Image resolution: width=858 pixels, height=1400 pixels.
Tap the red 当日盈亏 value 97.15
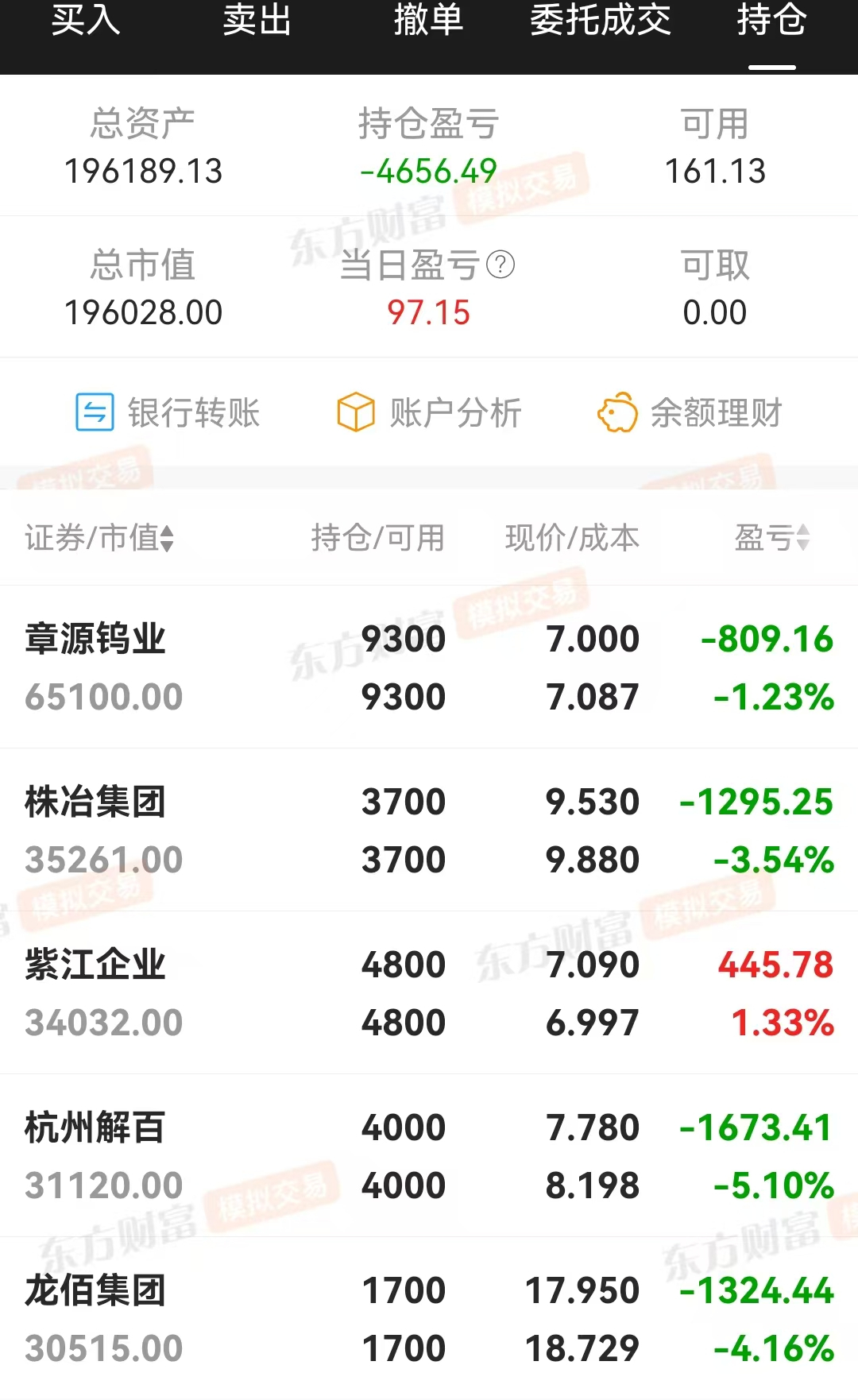coord(429,312)
